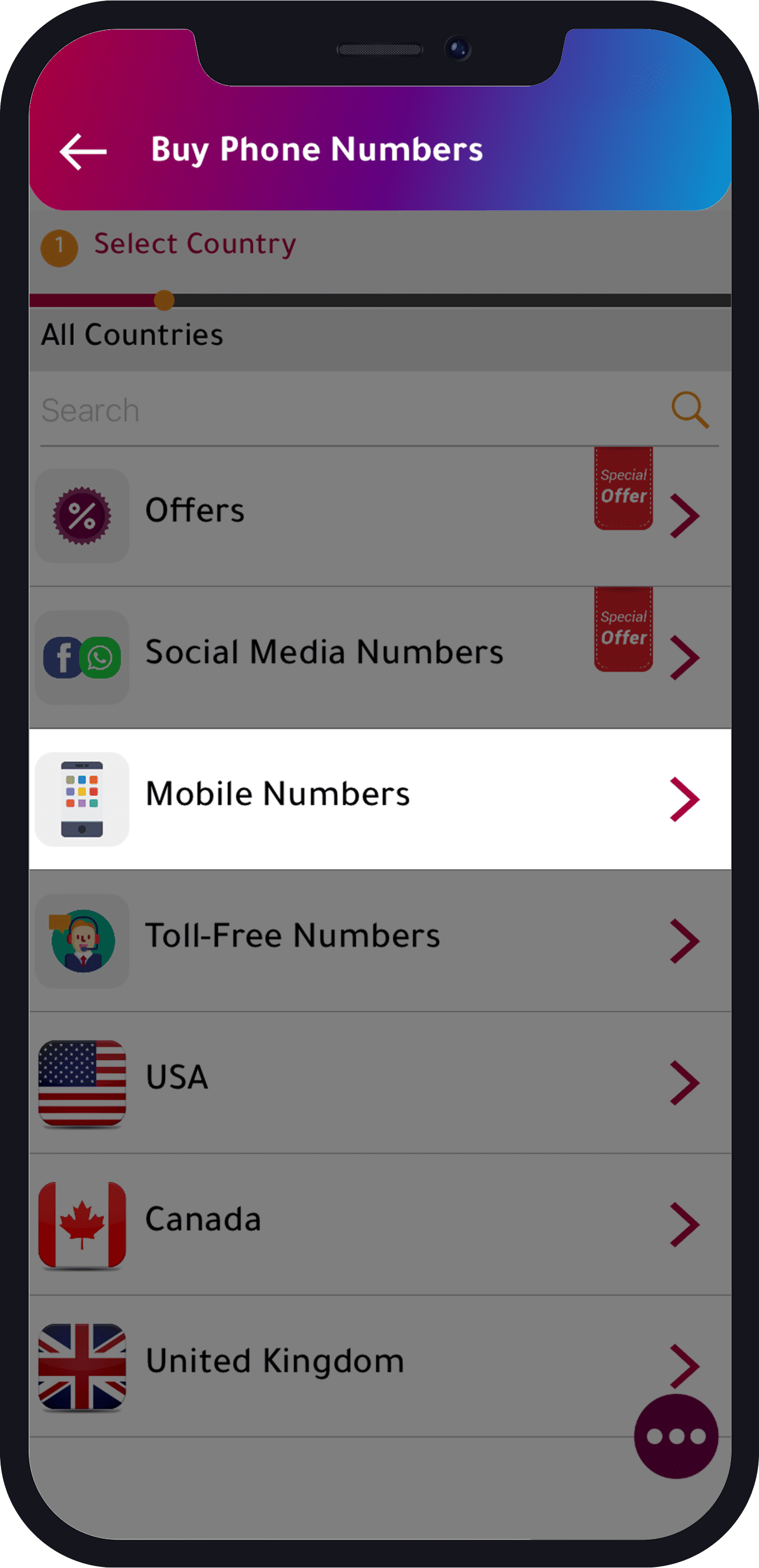Go back from Buy Phone Numbers

83,151
